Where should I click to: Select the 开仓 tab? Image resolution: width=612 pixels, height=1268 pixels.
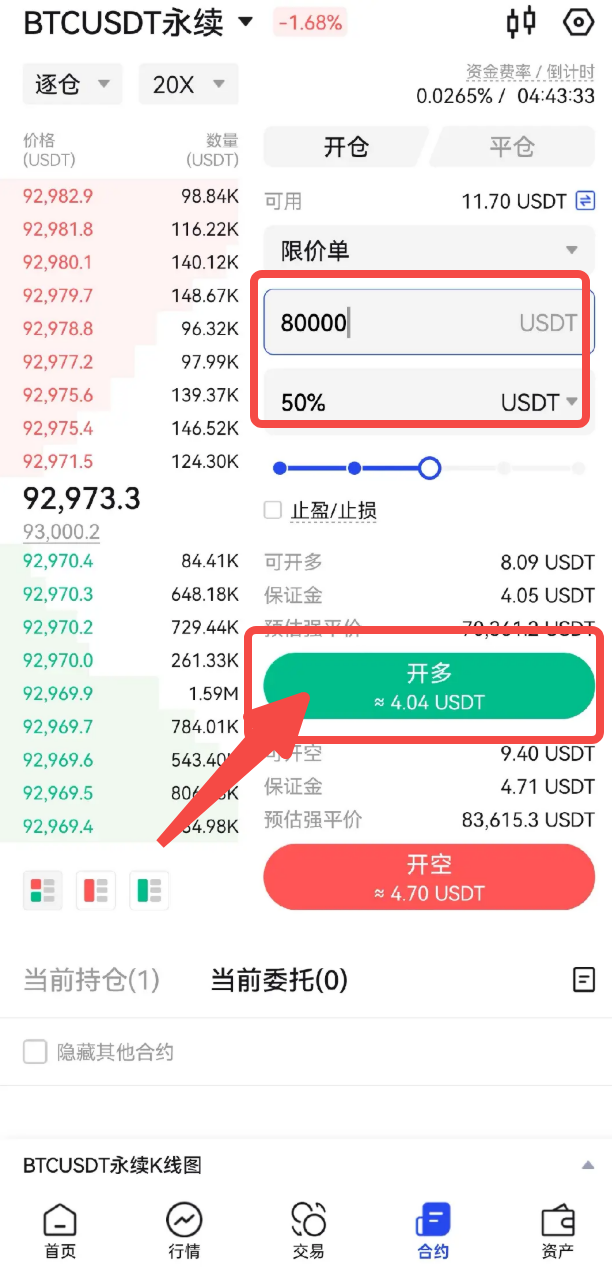[346, 147]
